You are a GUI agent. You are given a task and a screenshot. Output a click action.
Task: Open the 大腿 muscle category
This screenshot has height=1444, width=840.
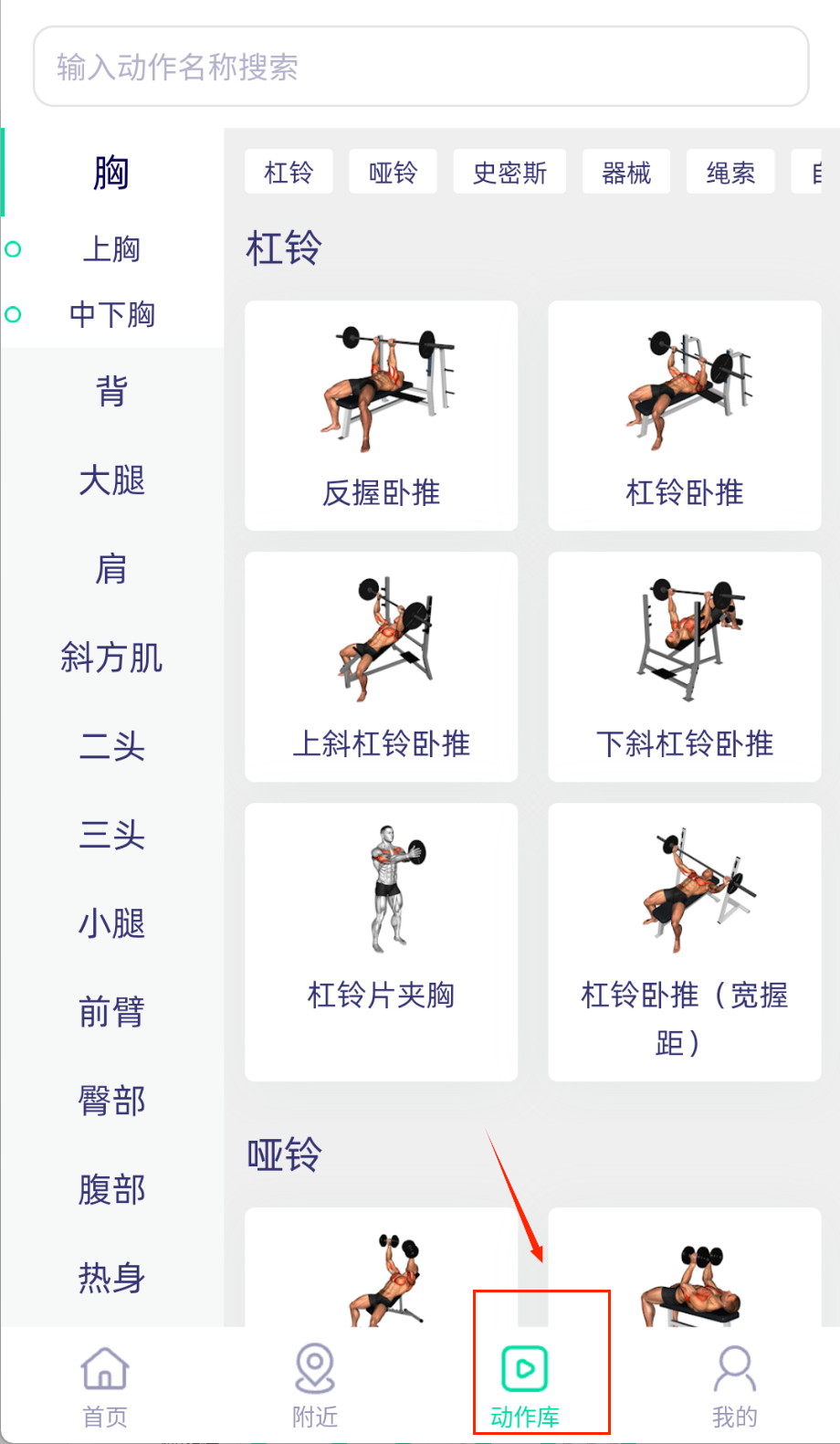111,480
